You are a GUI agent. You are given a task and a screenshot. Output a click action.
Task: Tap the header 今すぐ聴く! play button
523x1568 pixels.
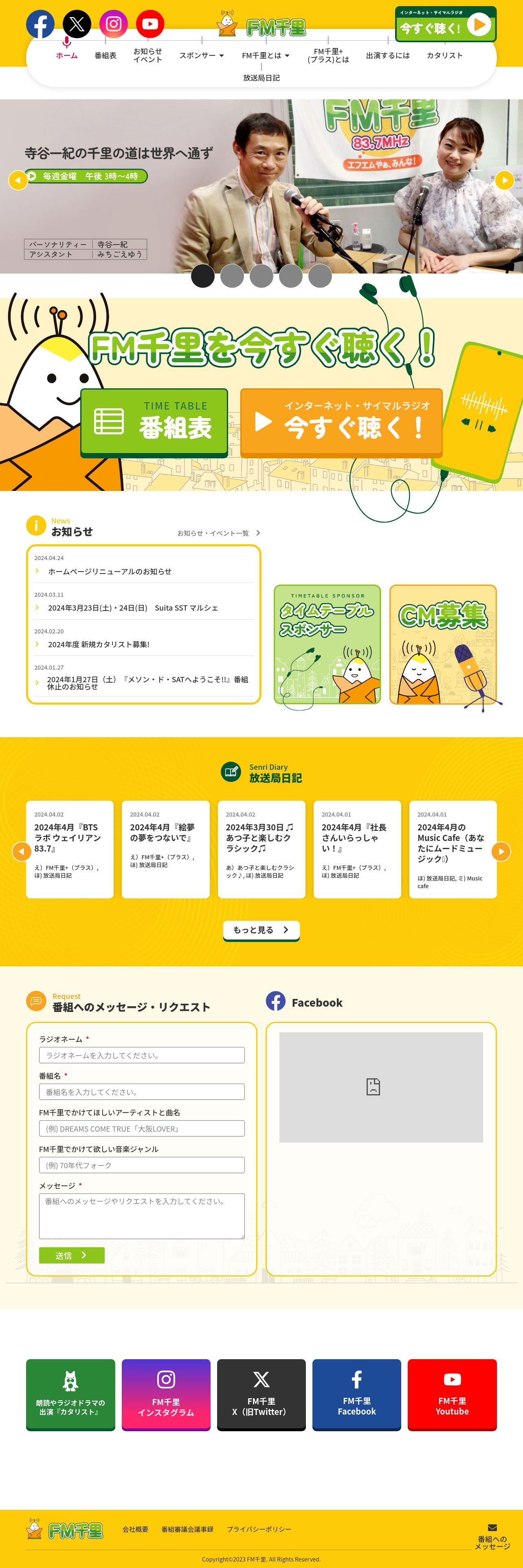click(x=446, y=24)
